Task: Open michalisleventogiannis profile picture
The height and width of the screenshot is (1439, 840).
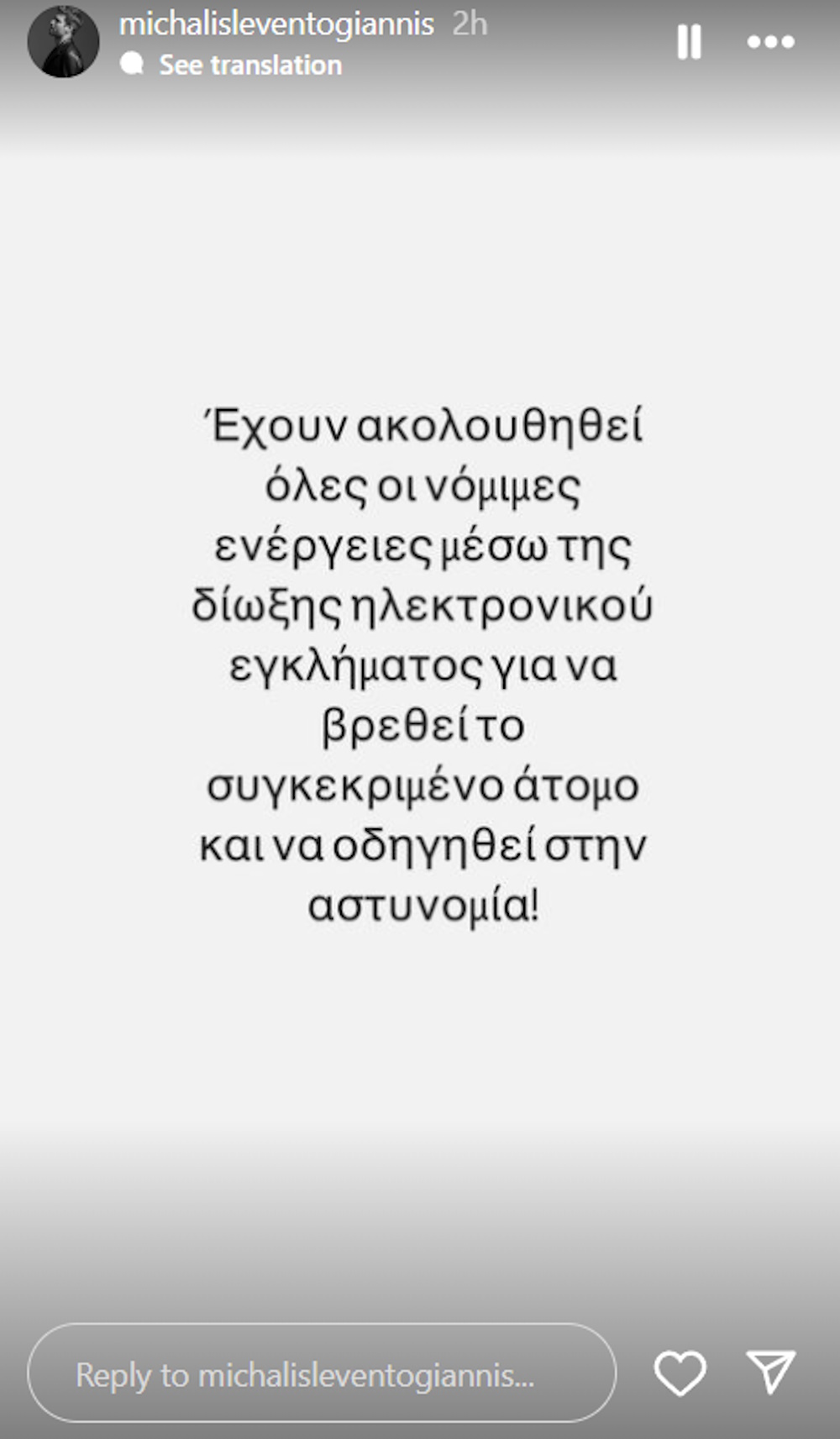Action: click(x=63, y=41)
